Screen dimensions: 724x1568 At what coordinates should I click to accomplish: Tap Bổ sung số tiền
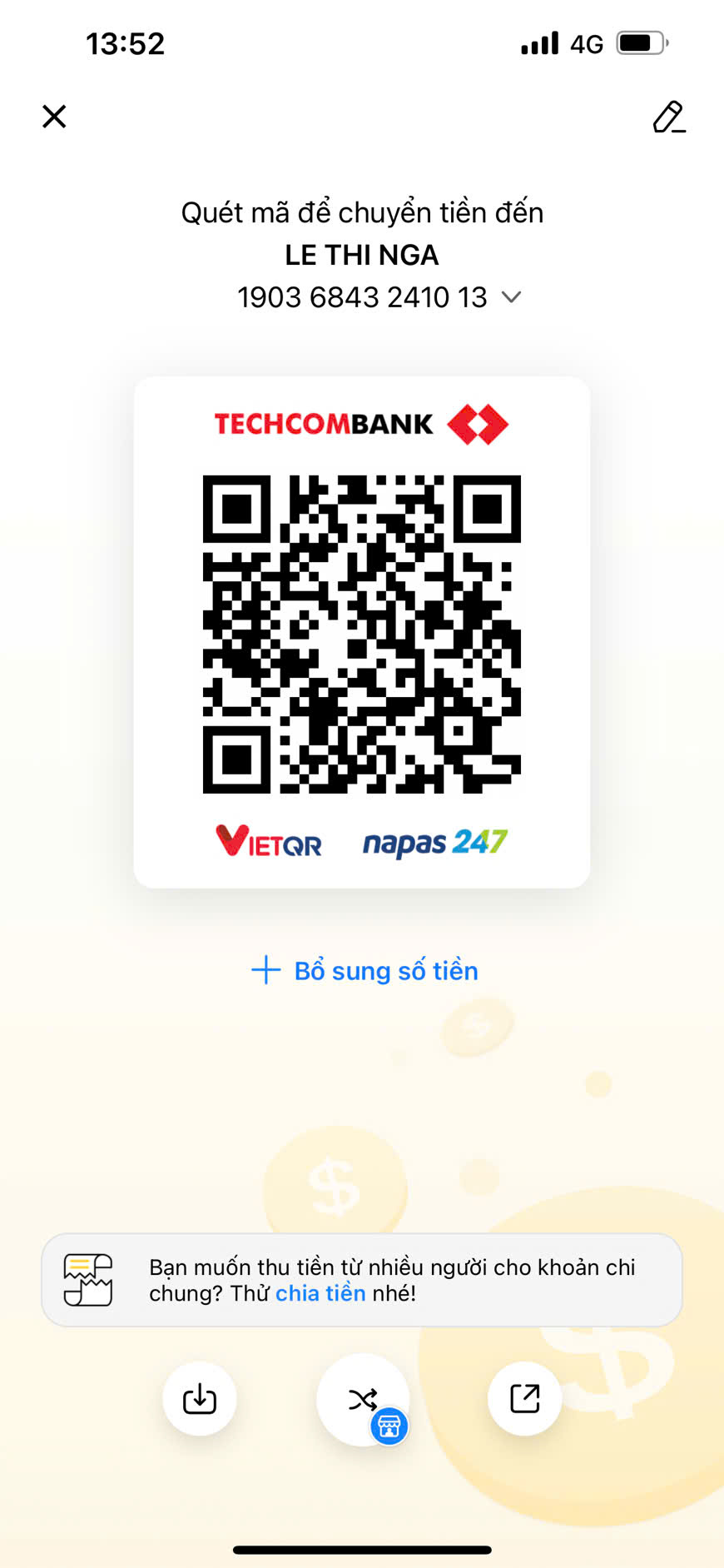pos(364,971)
